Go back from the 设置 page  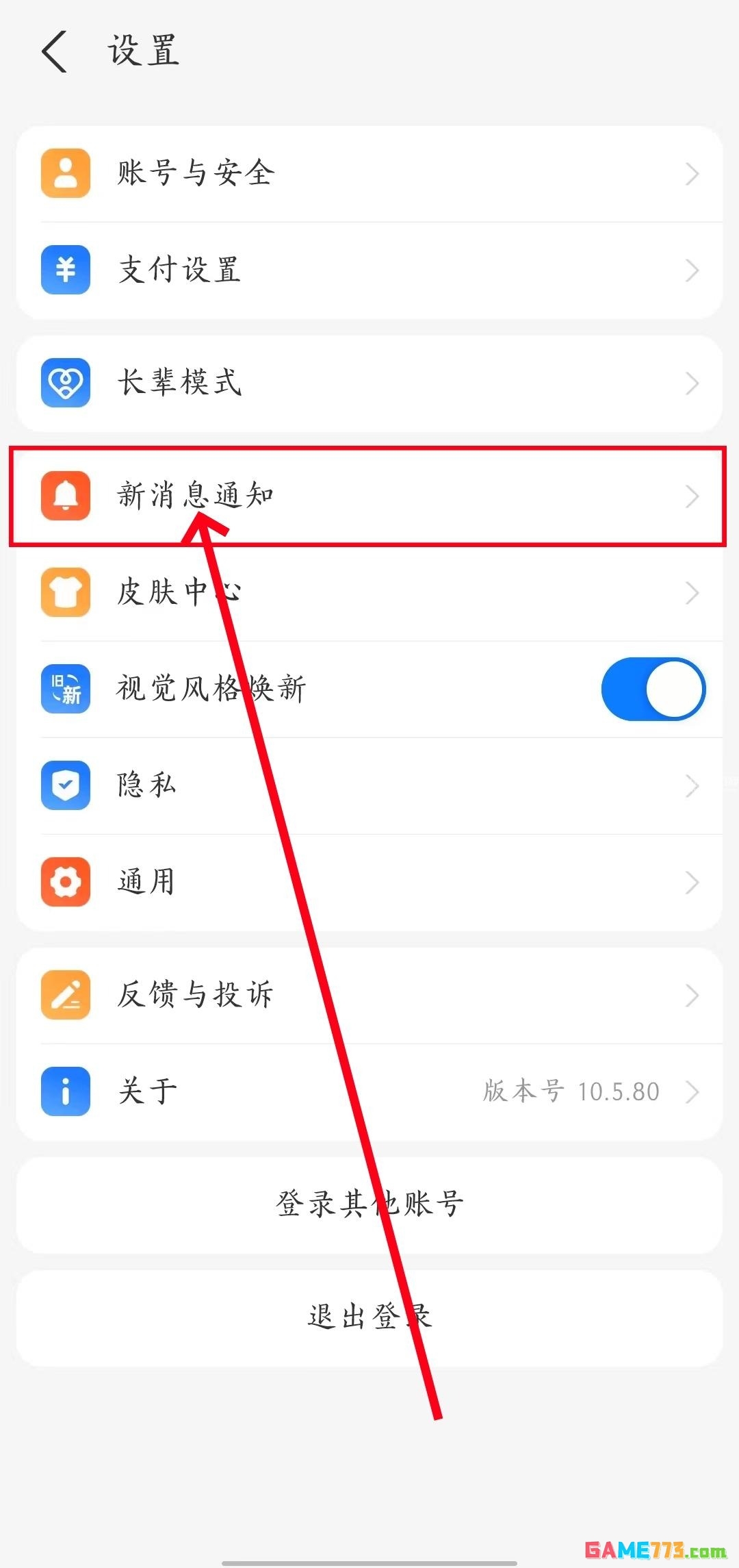coord(55,52)
